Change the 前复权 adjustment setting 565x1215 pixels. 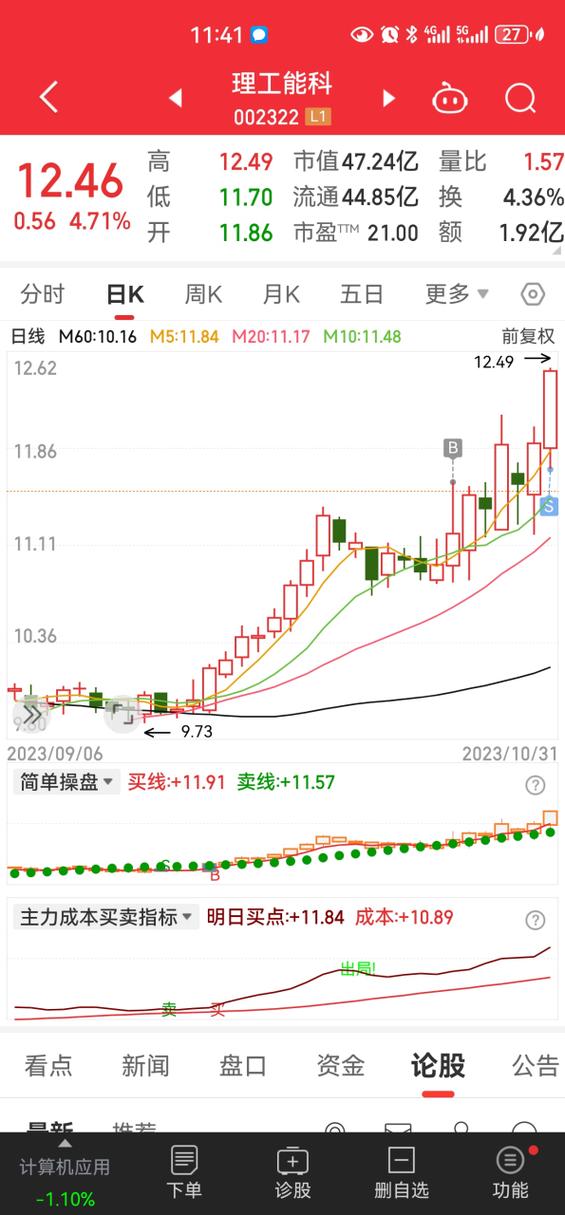528,337
